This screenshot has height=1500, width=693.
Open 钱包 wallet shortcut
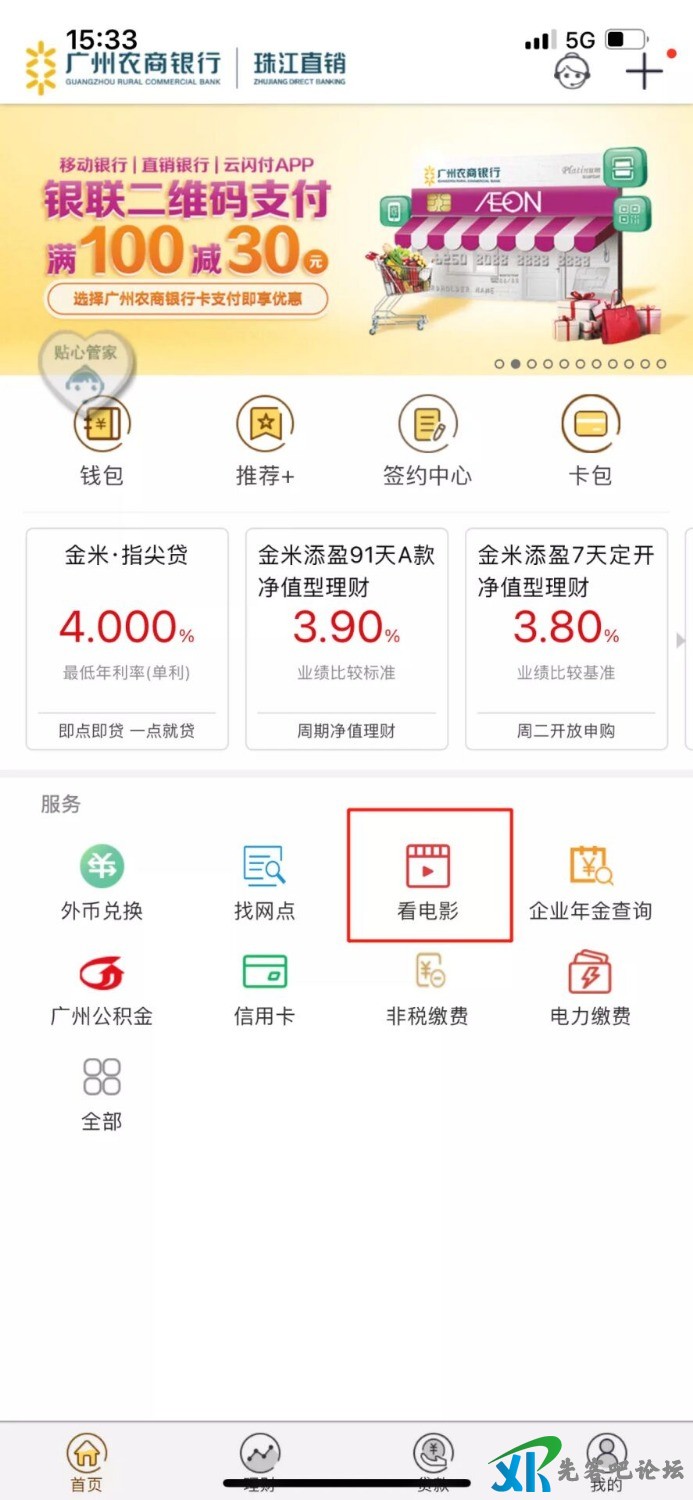pyautogui.click(x=101, y=441)
